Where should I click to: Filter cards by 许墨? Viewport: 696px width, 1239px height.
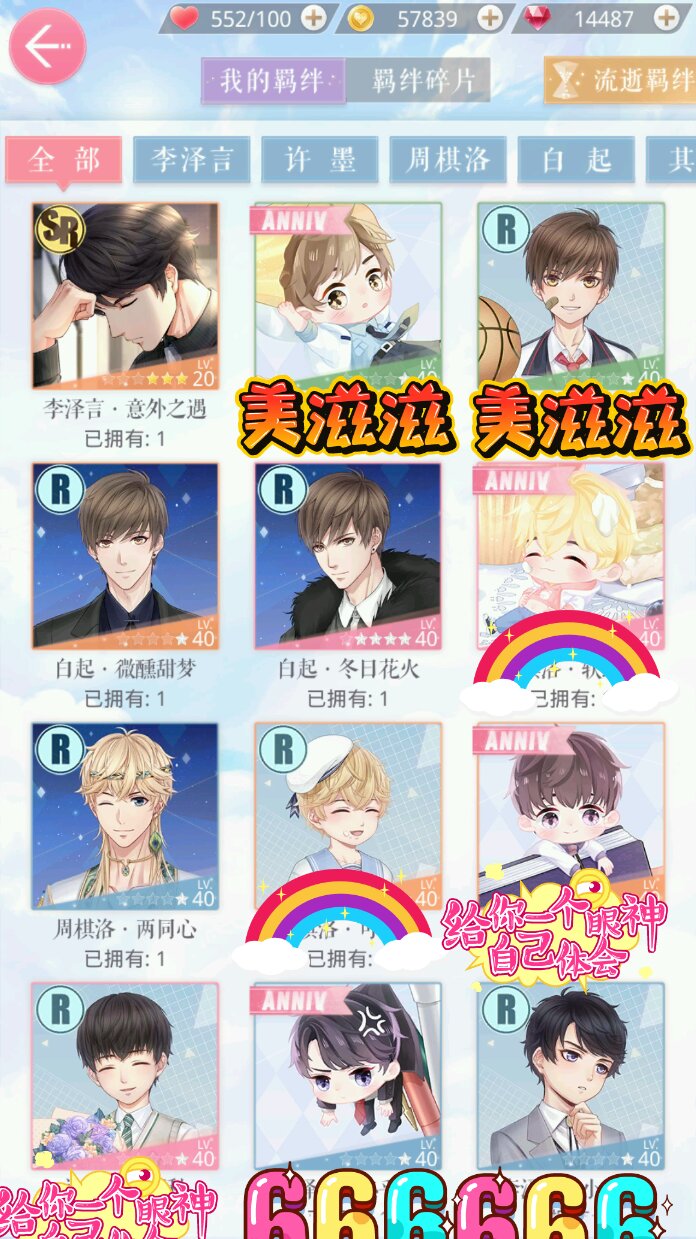coord(320,160)
